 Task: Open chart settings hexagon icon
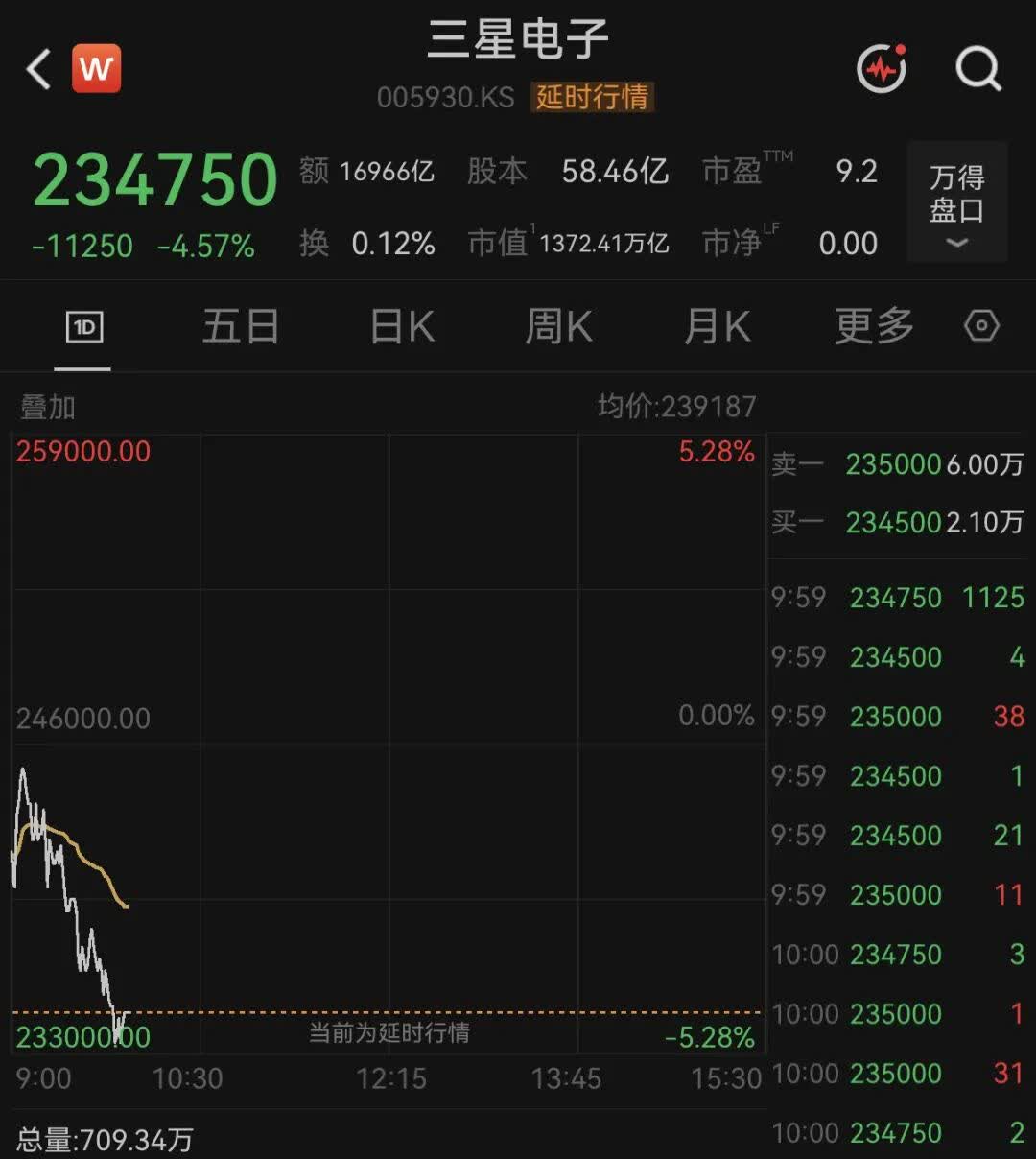coord(981,327)
